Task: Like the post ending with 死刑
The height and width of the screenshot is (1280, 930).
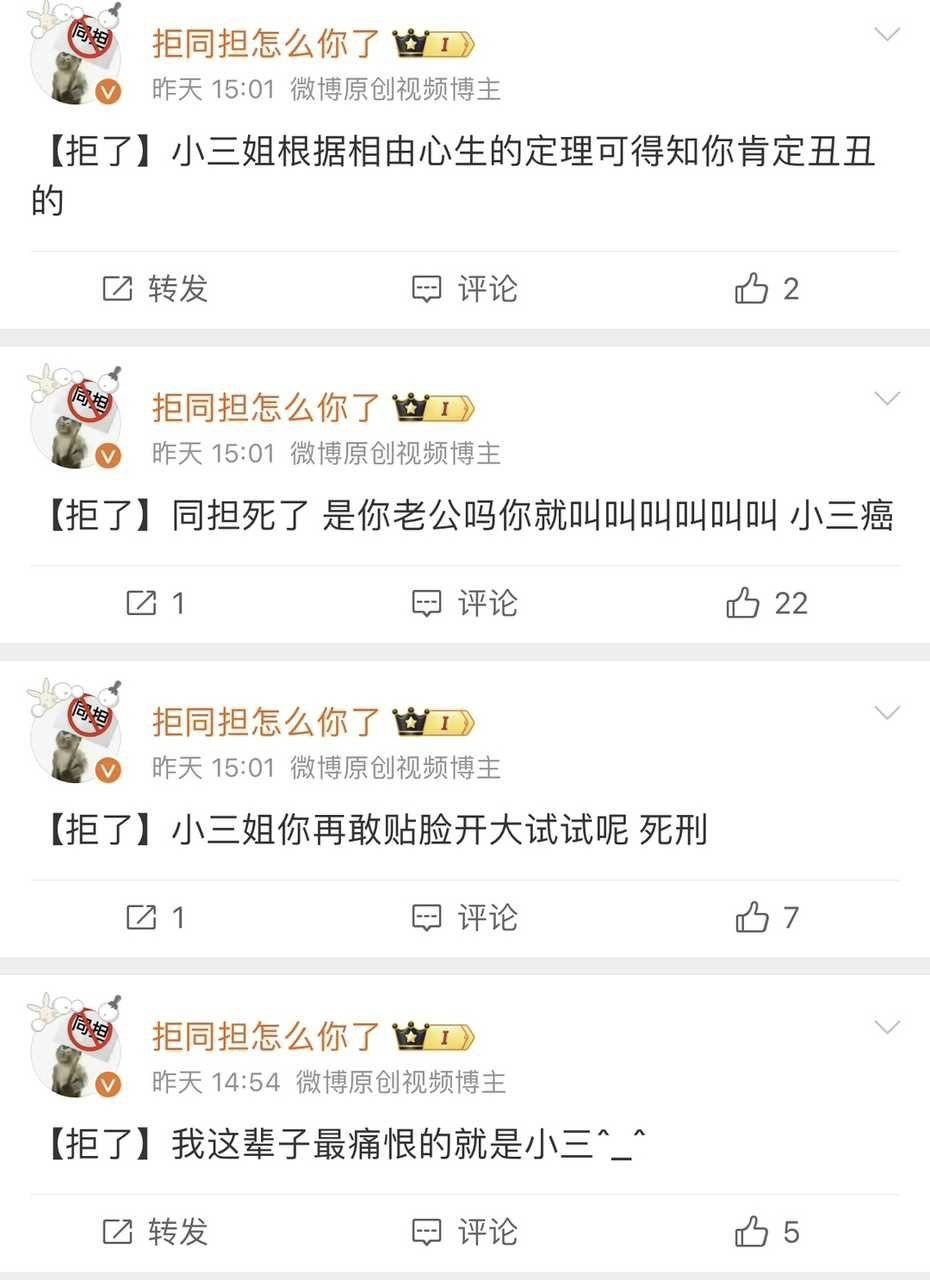Action: (766, 917)
